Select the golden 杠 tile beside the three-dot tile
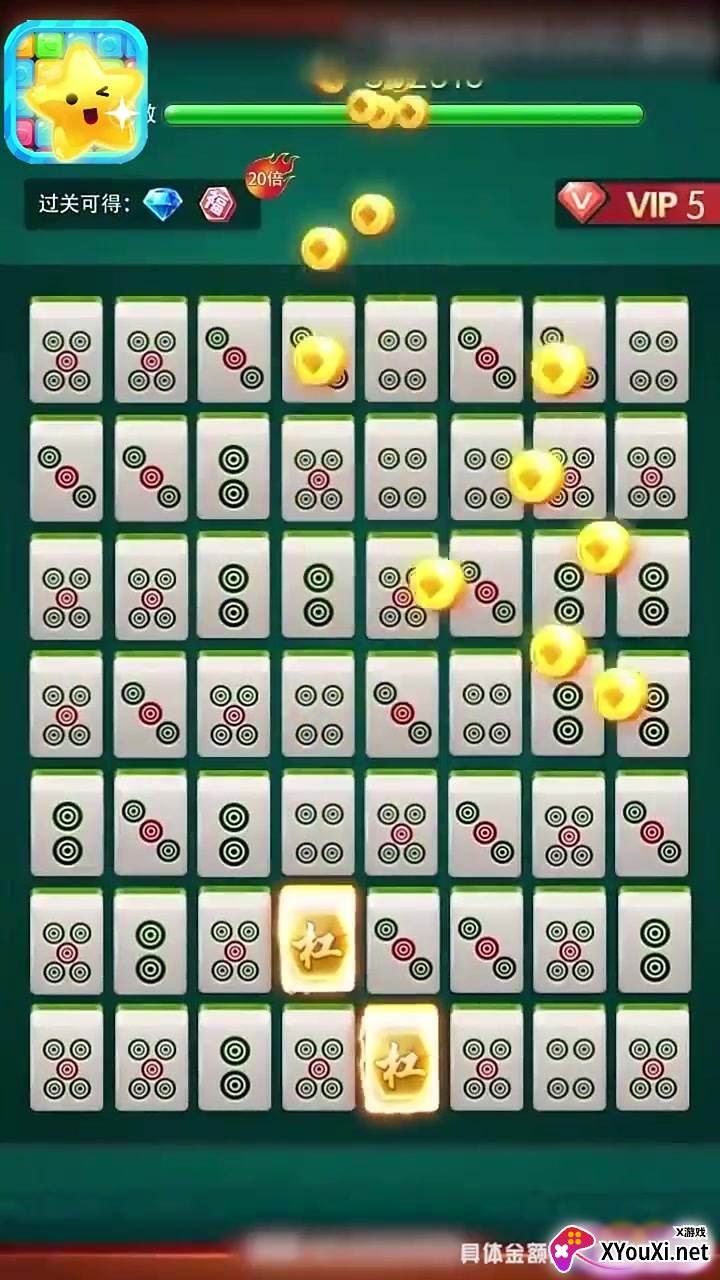720x1280 pixels. [x=318, y=940]
